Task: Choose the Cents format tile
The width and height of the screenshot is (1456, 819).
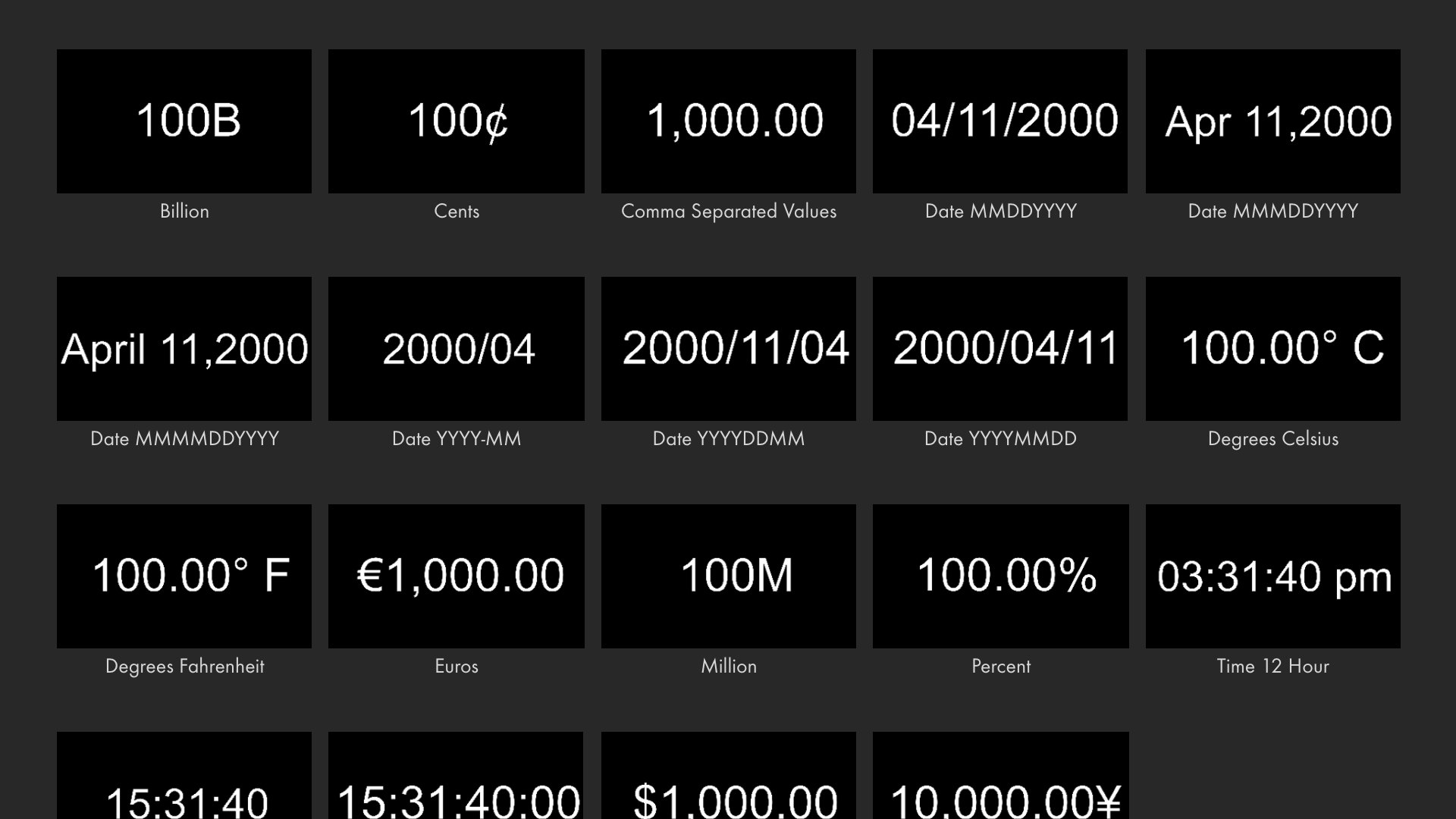Action: (x=457, y=121)
